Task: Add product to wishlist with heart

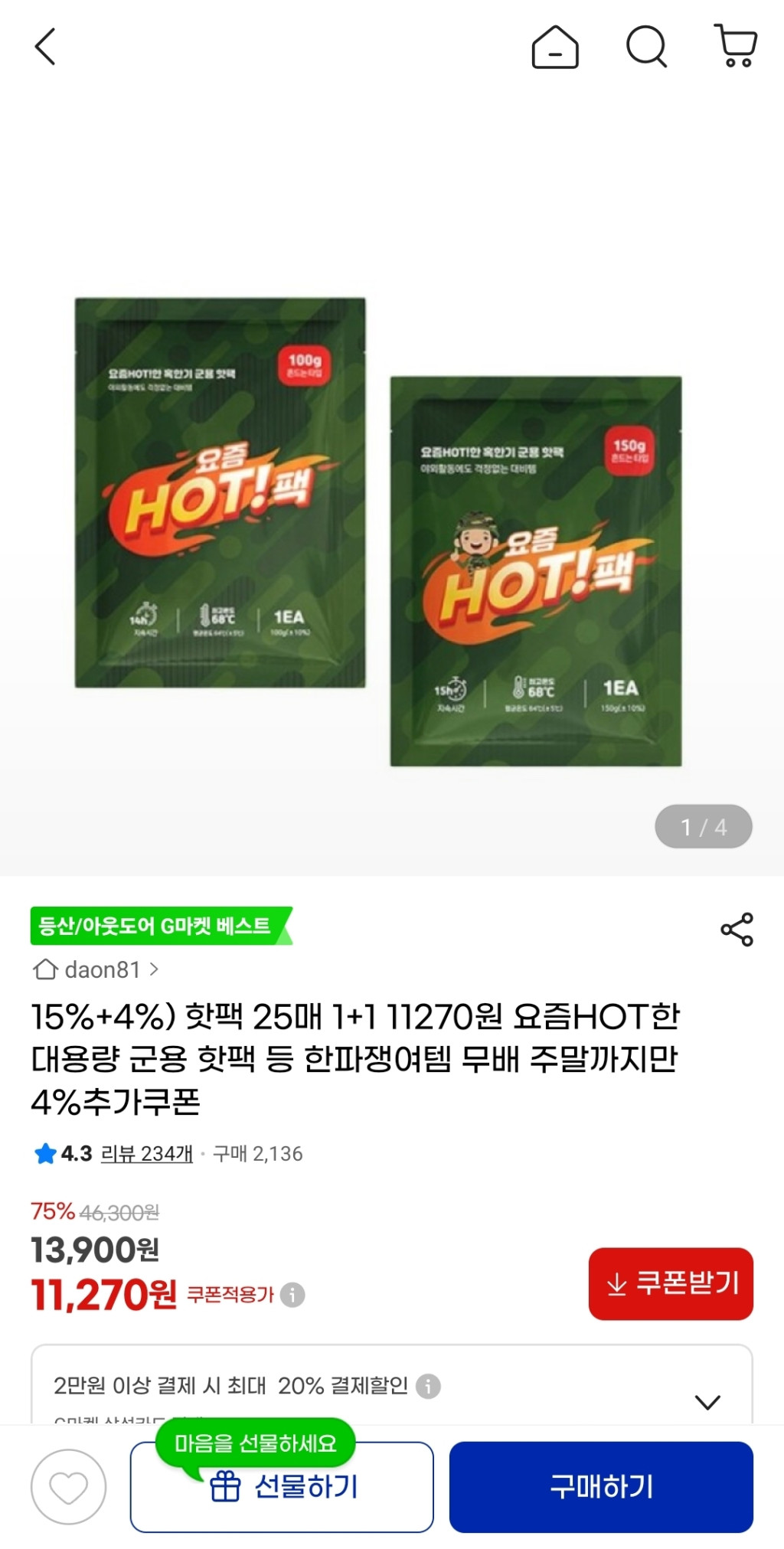Action: (69, 1487)
